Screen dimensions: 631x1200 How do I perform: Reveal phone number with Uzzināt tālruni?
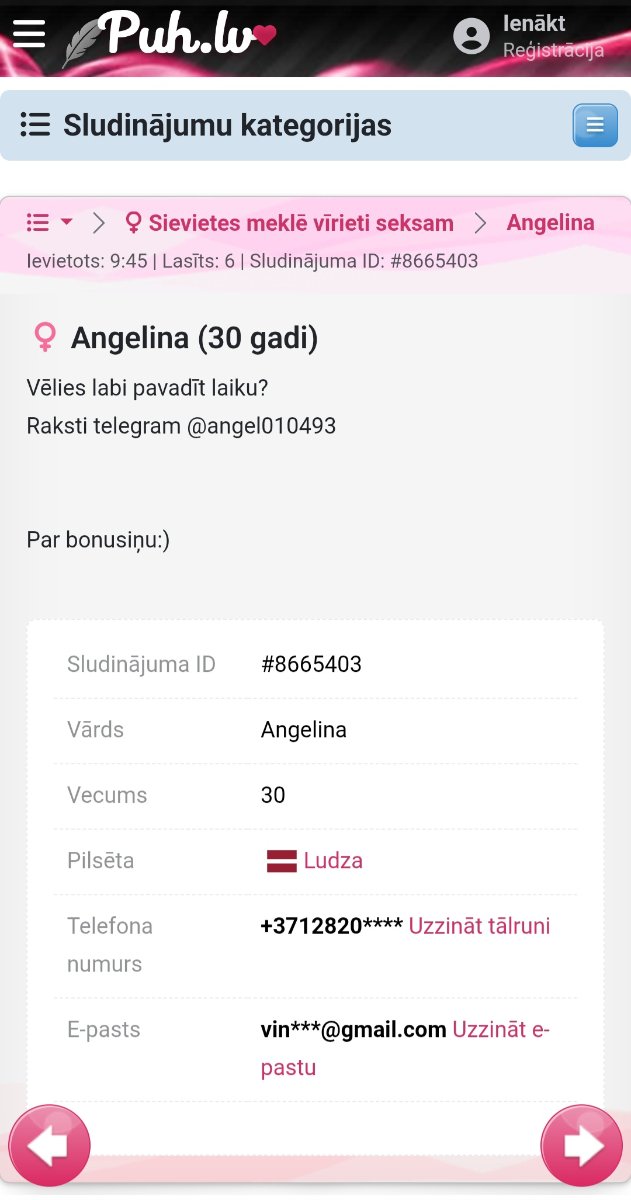tap(479, 925)
